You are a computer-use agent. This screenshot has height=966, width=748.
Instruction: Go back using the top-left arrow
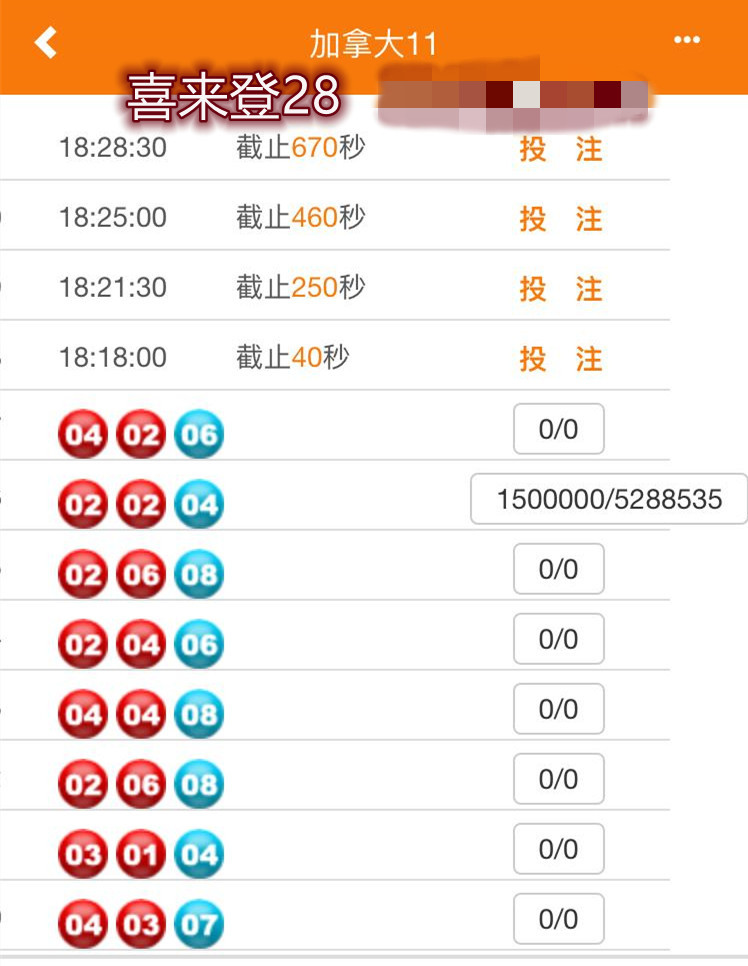tap(46, 42)
